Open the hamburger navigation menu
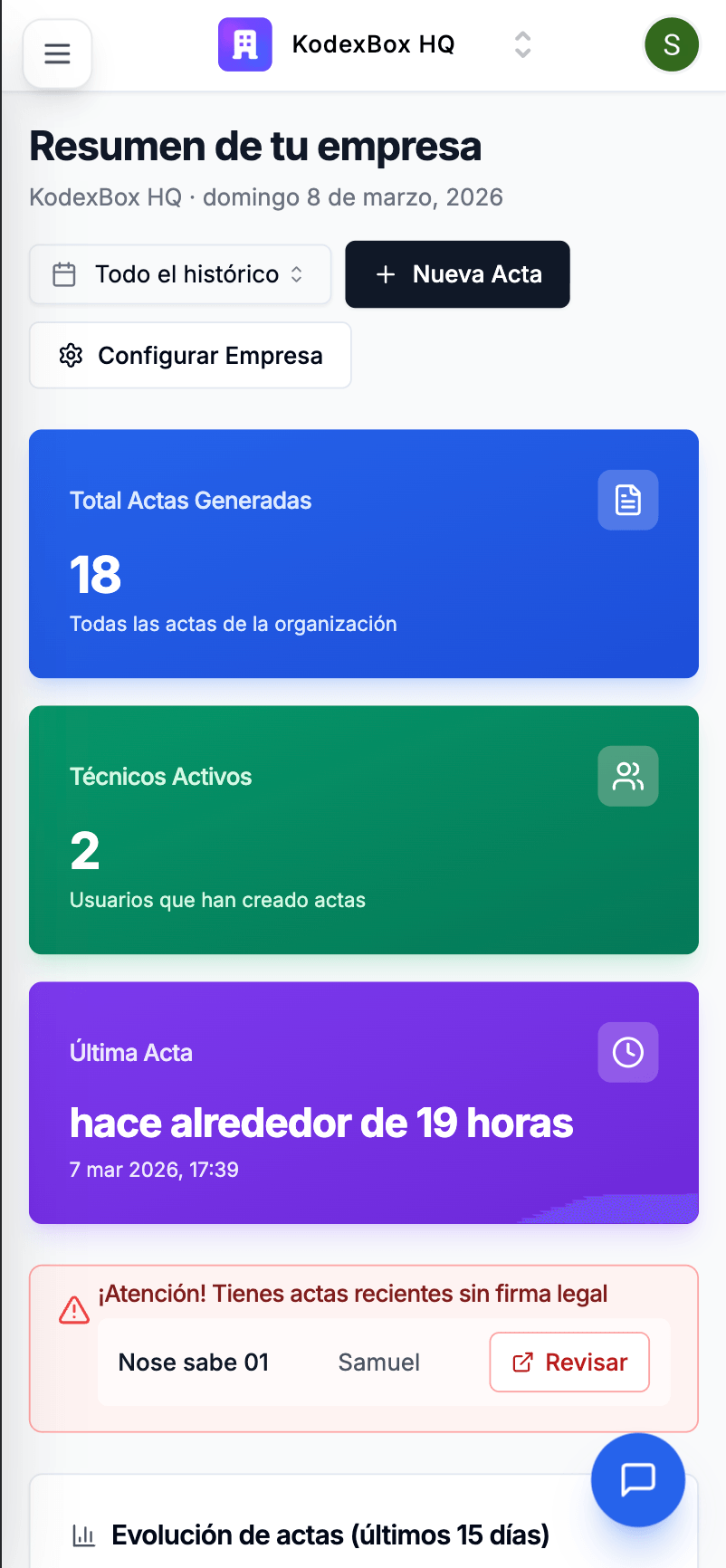This screenshot has width=726, height=1568. 57,53
